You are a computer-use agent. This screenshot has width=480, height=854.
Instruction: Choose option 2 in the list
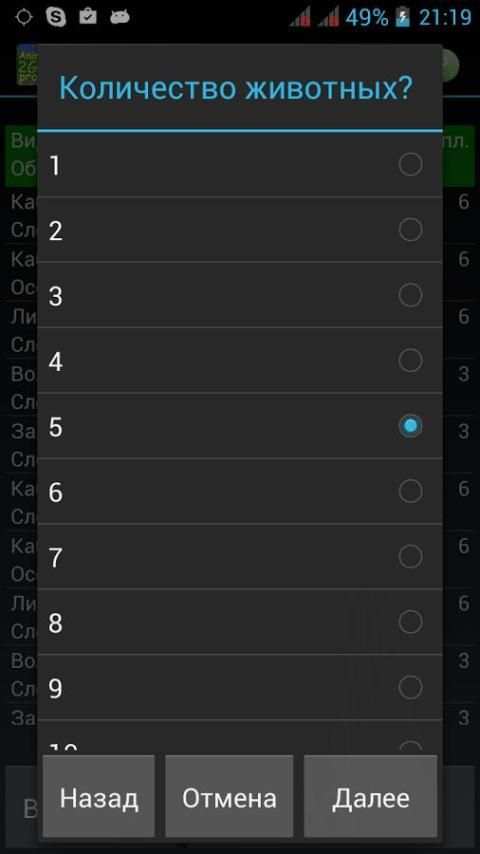point(240,230)
